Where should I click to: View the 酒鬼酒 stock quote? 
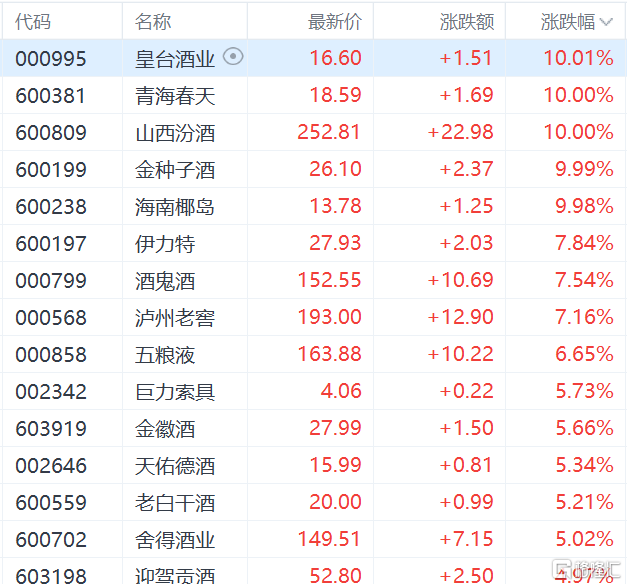tap(165, 280)
